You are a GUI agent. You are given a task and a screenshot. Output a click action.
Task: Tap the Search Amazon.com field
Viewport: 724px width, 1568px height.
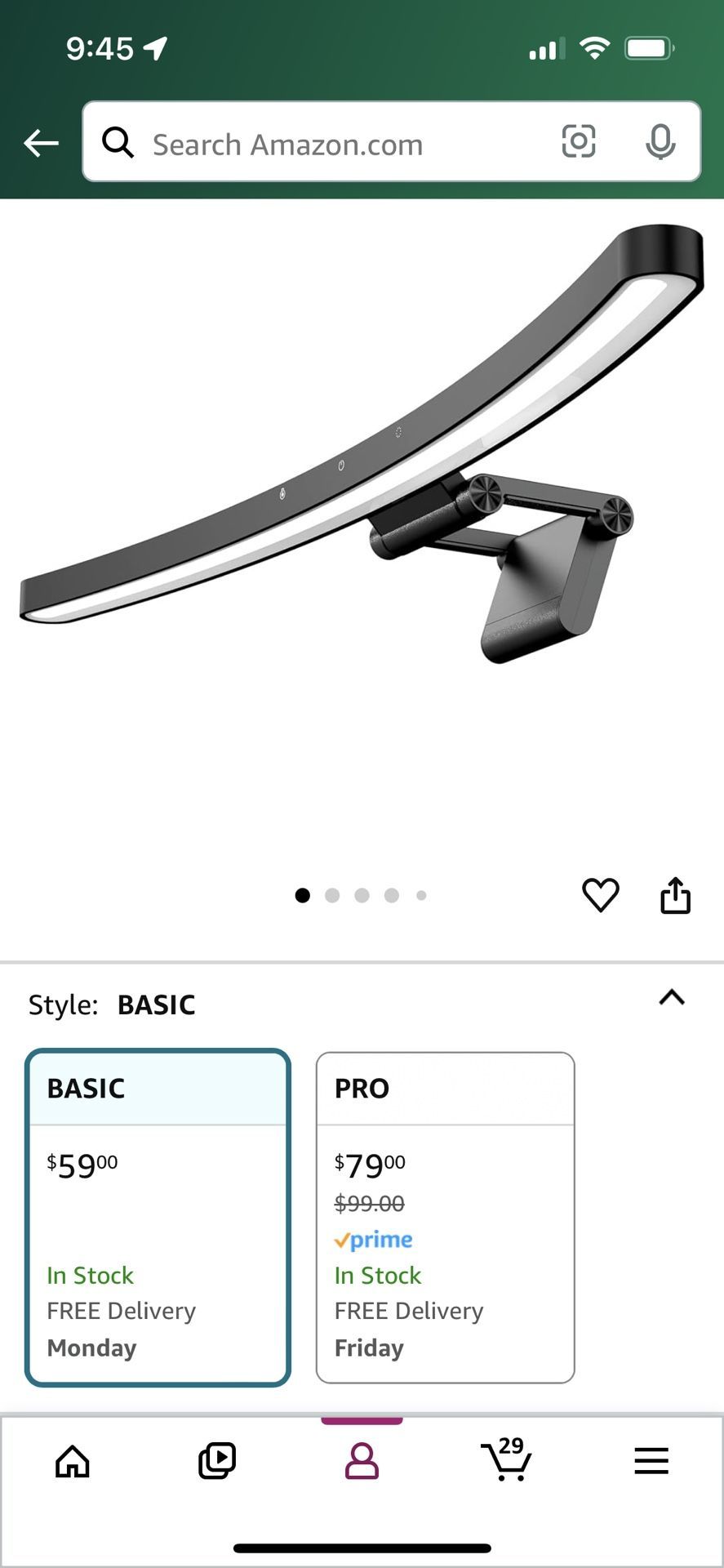[326, 144]
